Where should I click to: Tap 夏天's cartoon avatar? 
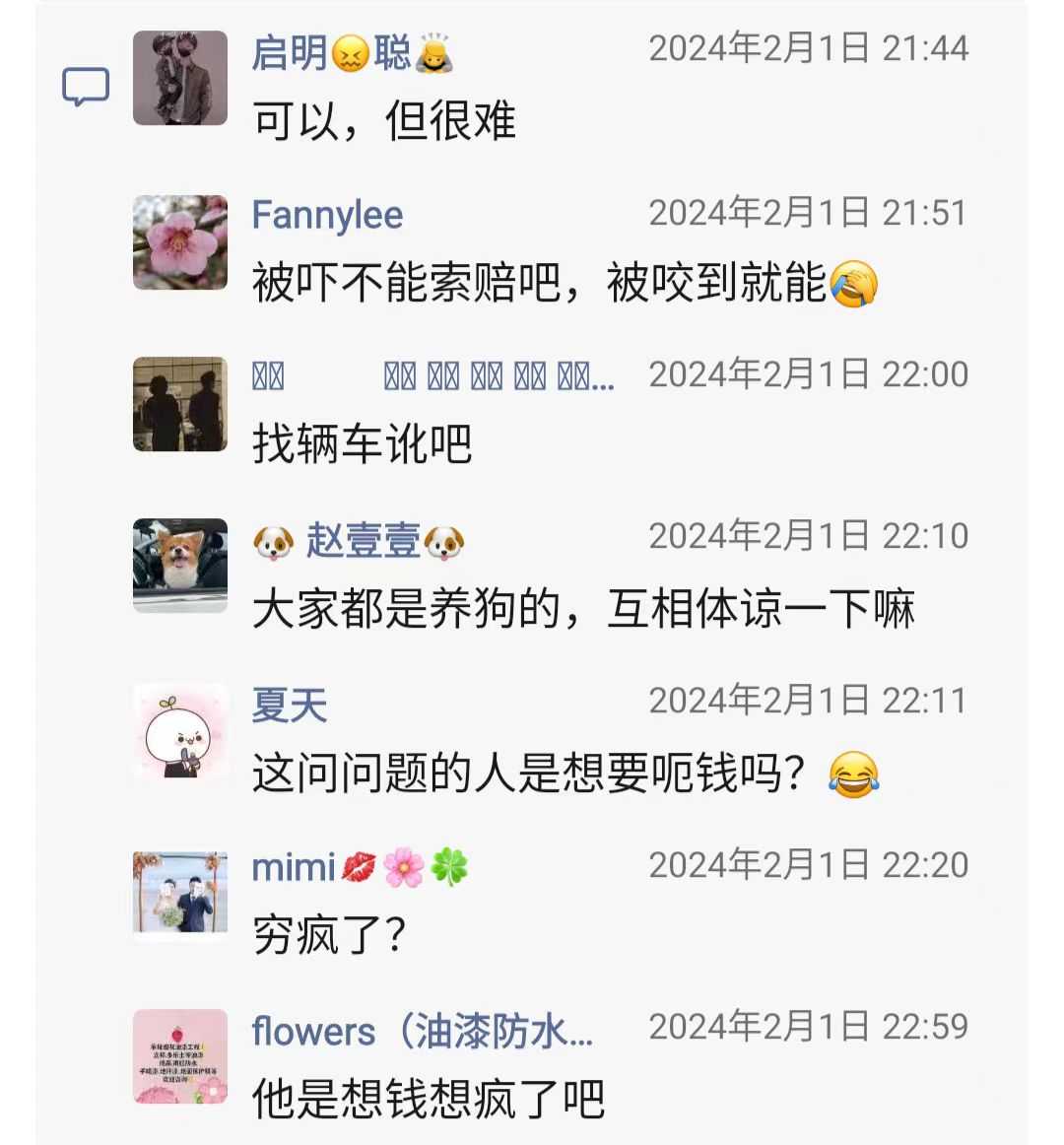(x=180, y=730)
